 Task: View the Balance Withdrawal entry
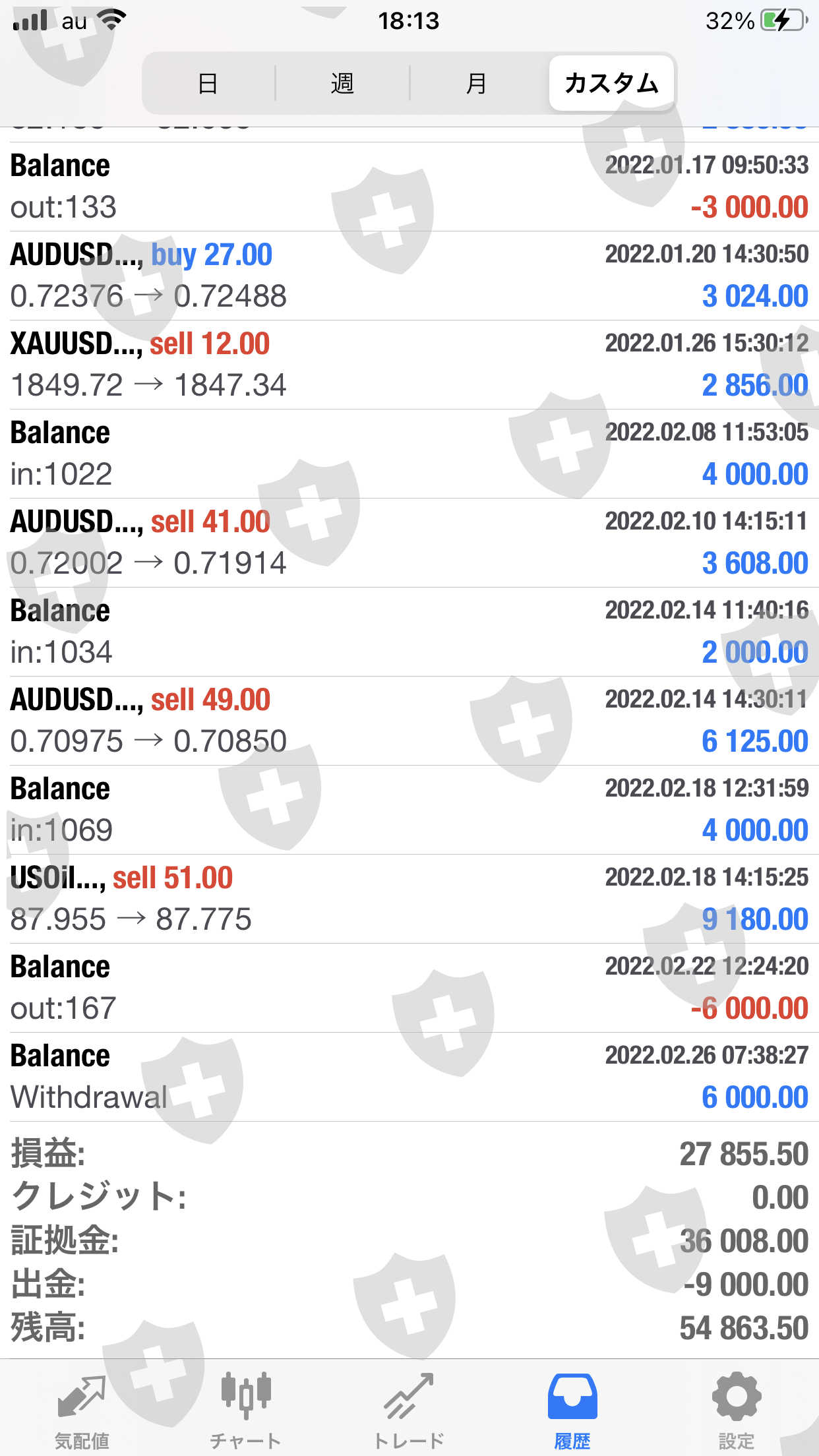(409, 1077)
